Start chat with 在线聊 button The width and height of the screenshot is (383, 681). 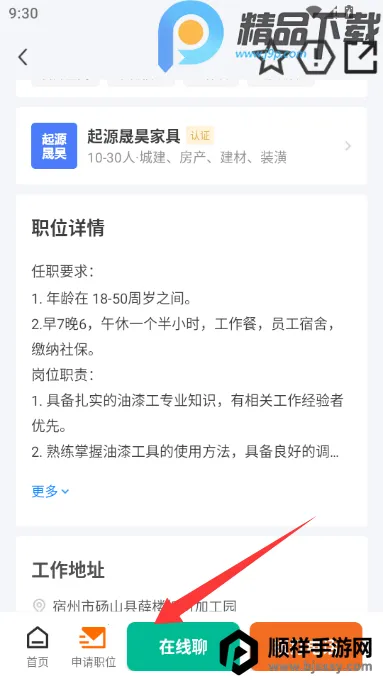pyautogui.click(x=183, y=647)
